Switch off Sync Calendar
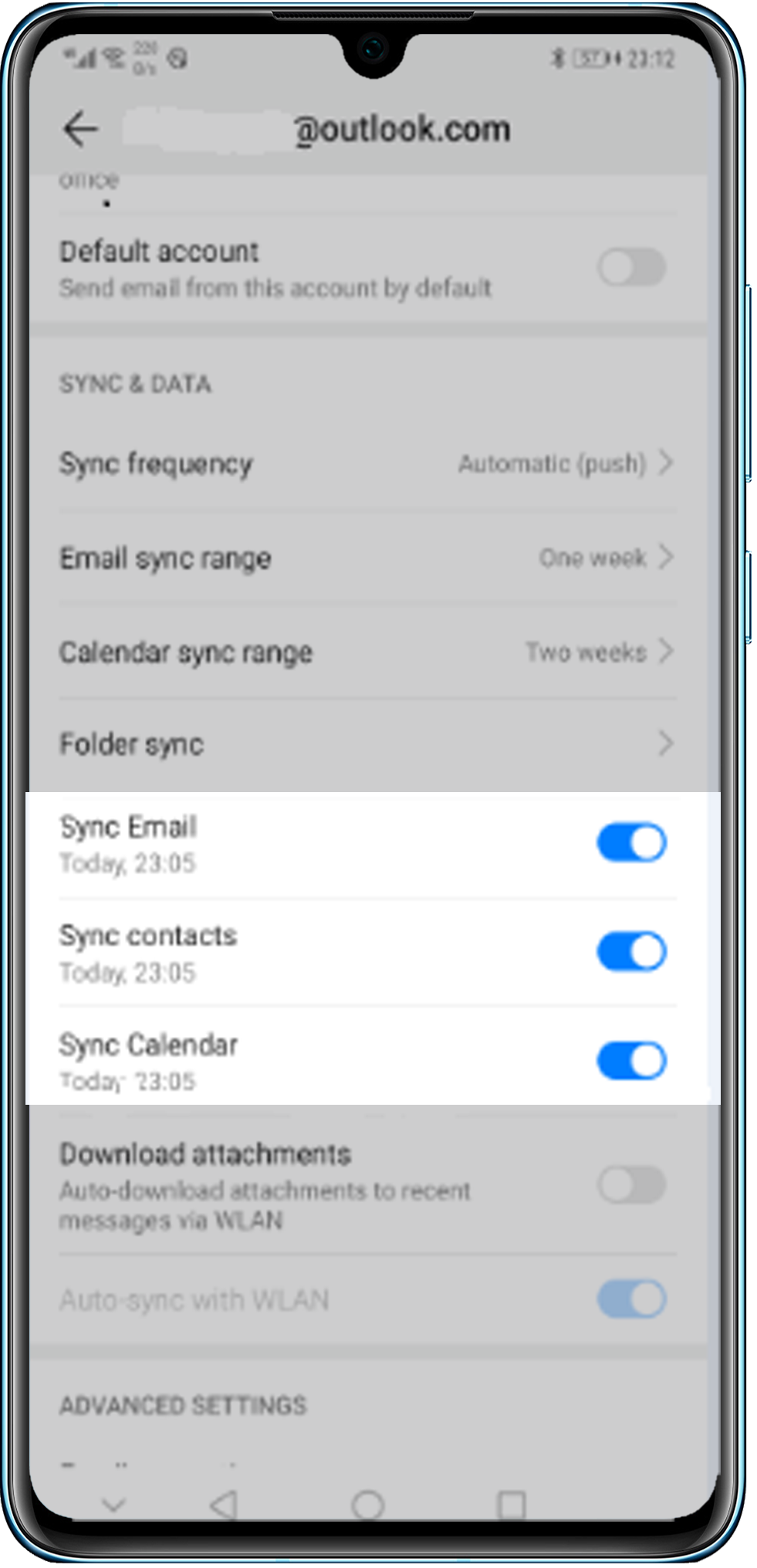757x1568 pixels. click(x=631, y=1061)
